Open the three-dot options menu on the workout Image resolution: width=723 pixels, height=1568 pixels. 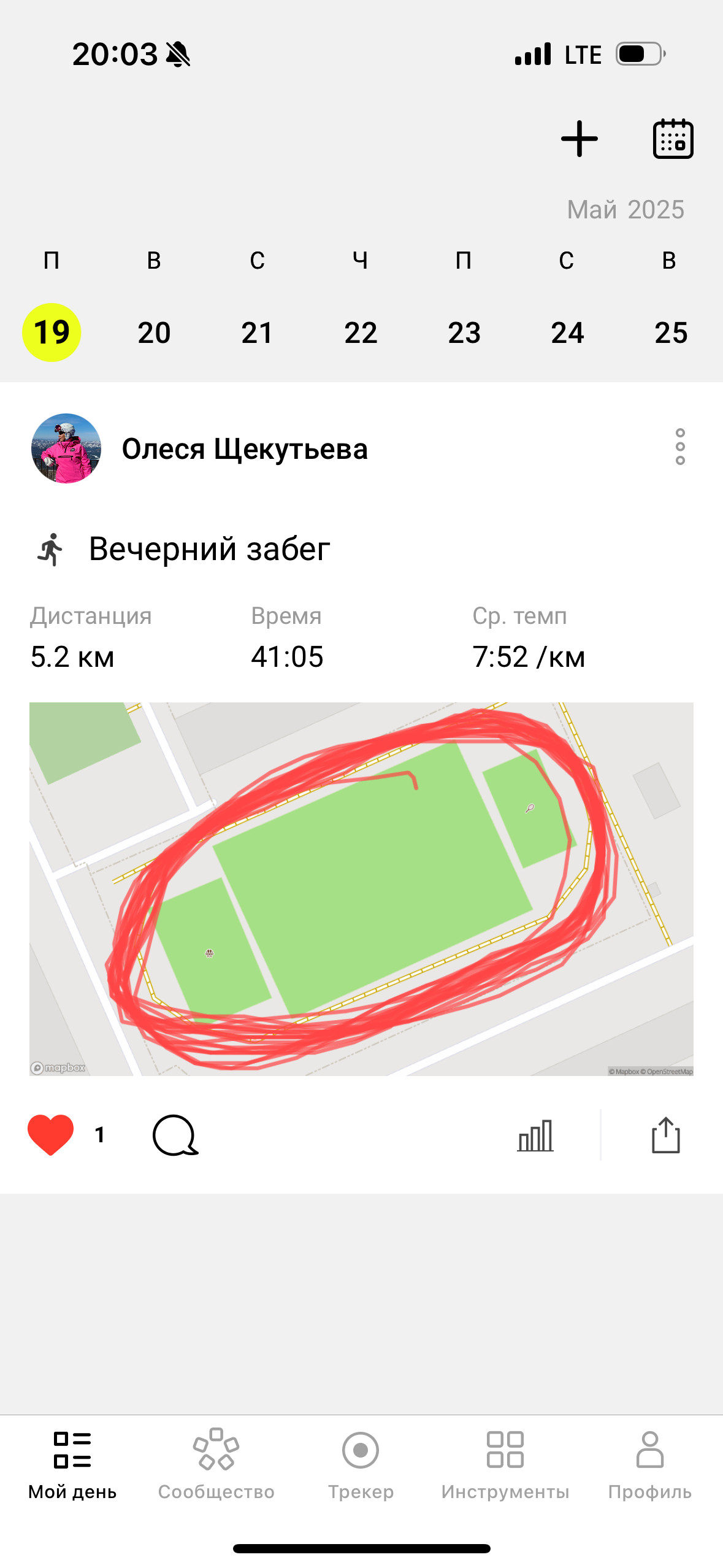tap(680, 447)
